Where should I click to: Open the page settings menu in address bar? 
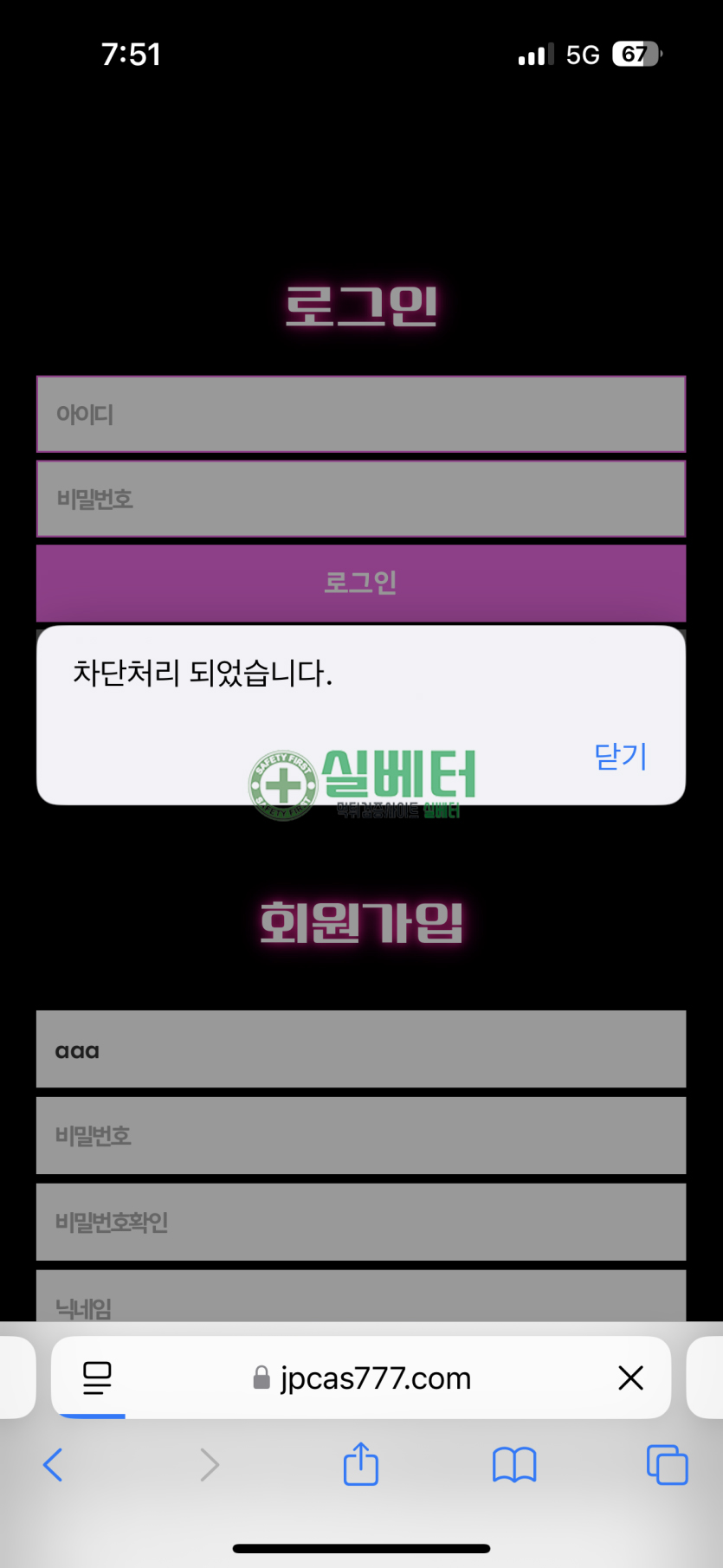97,1378
